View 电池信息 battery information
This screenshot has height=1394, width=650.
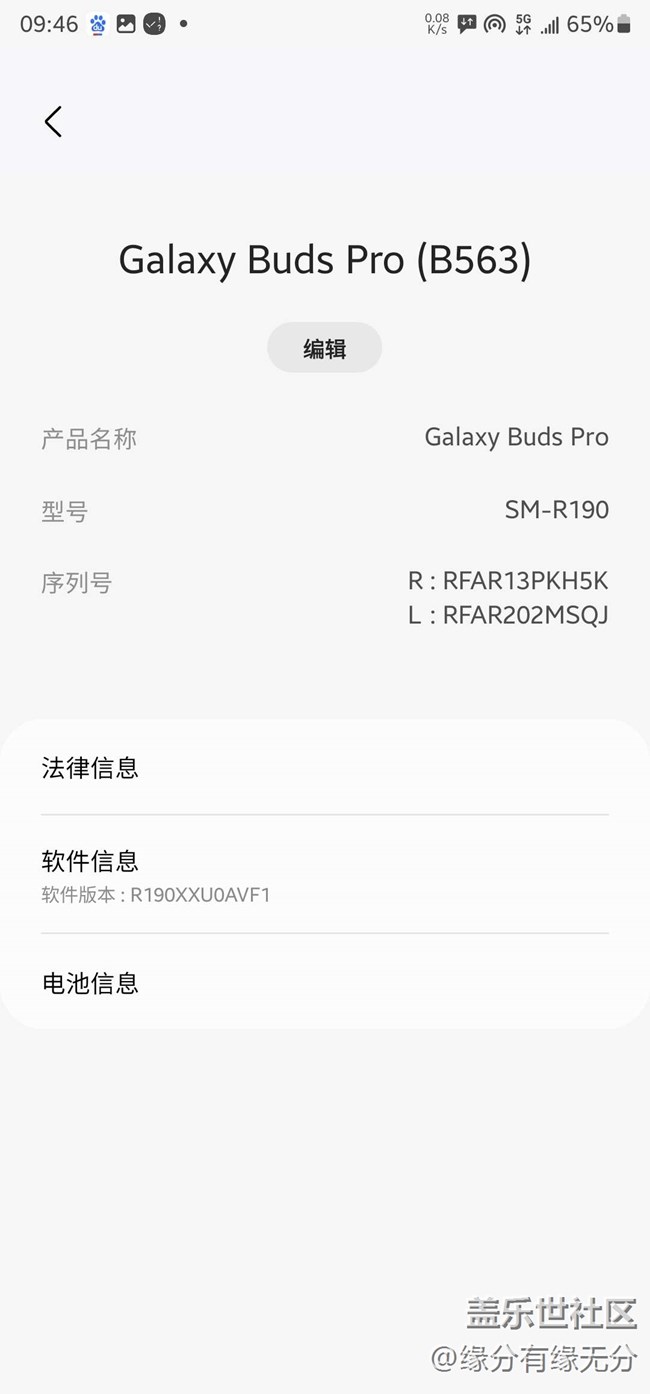(324, 983)
